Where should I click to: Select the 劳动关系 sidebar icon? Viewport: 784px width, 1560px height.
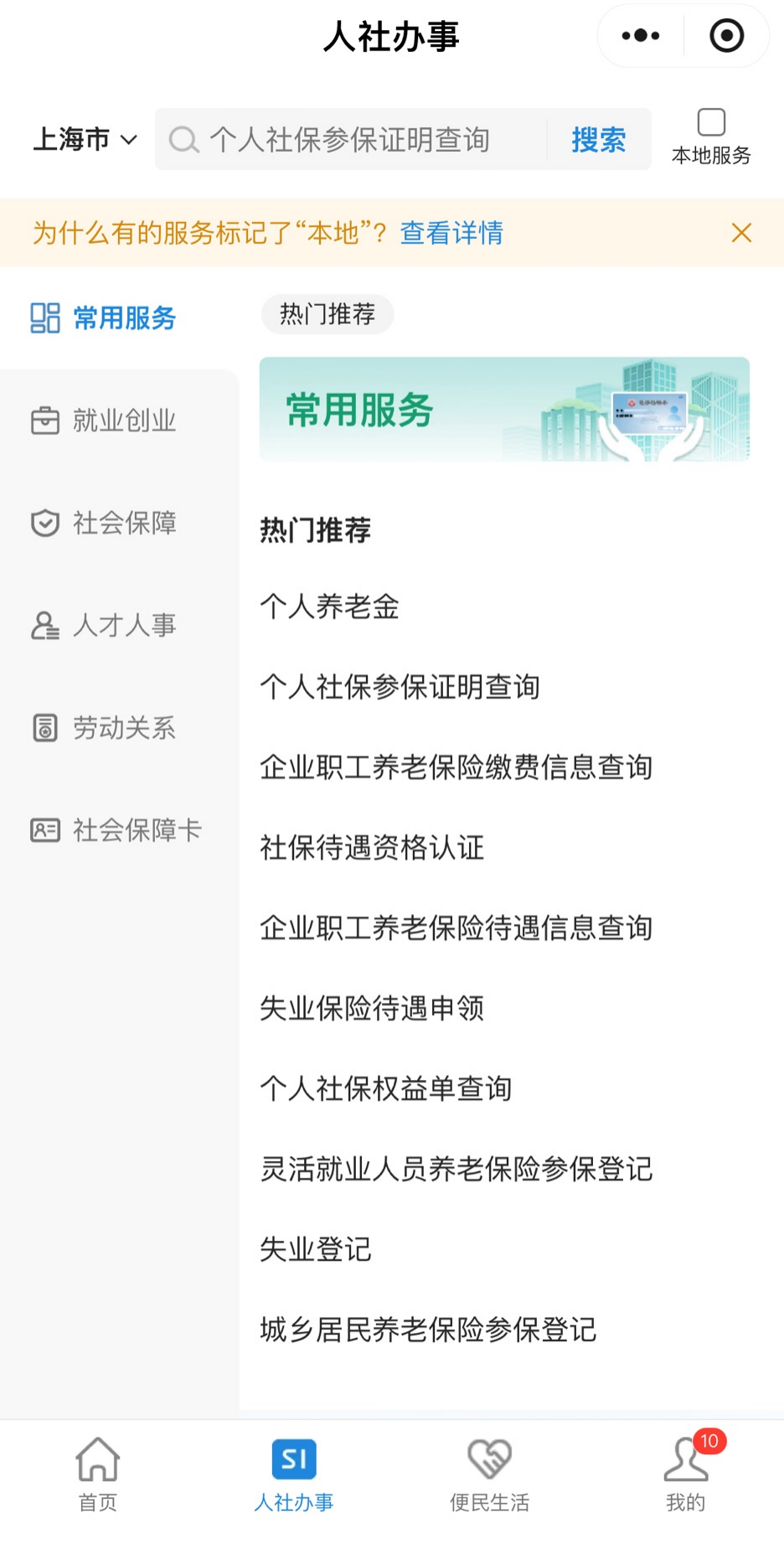tap(44, 727)
